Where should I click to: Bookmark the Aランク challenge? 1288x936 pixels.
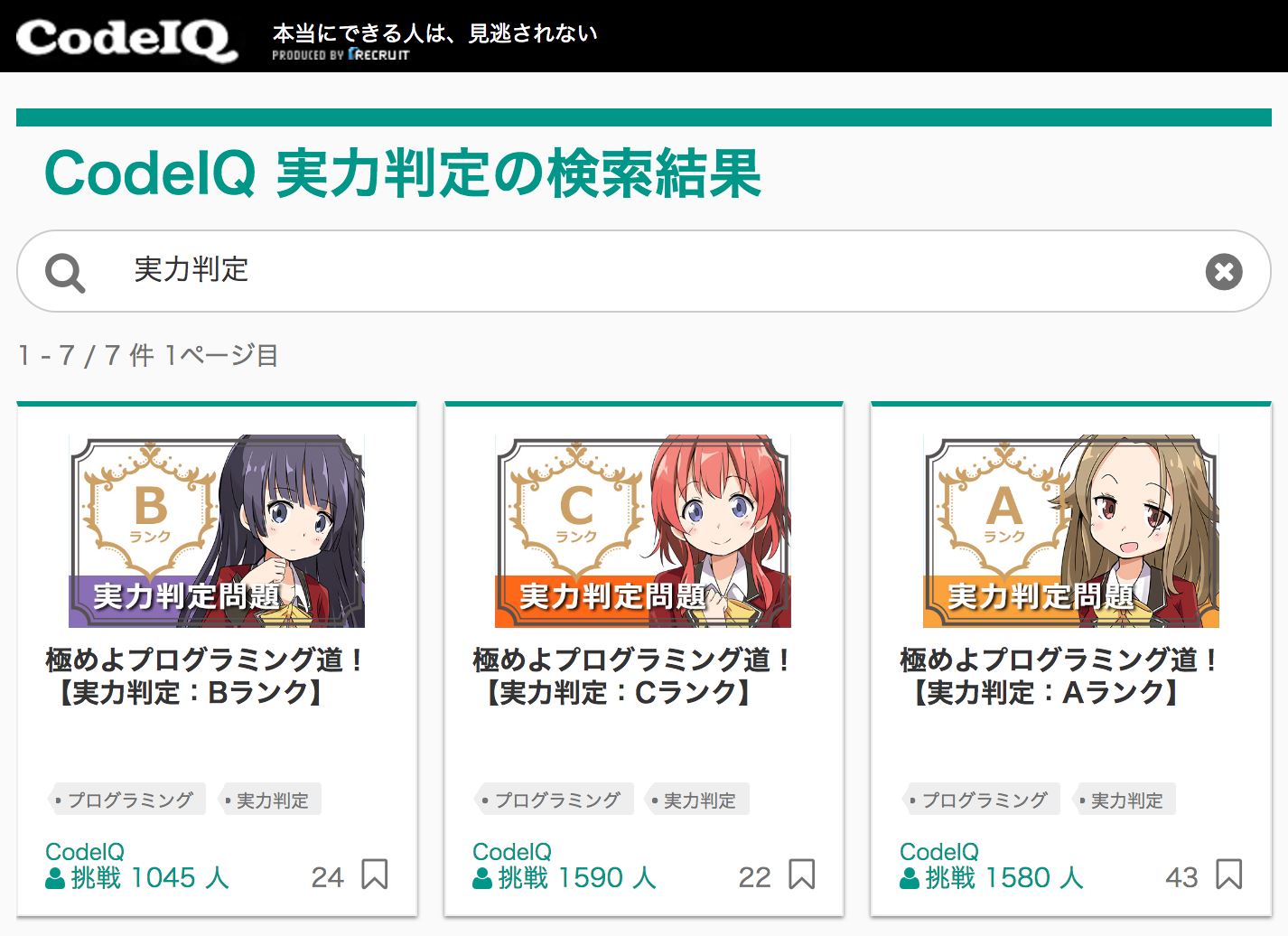pos(1229,875)
